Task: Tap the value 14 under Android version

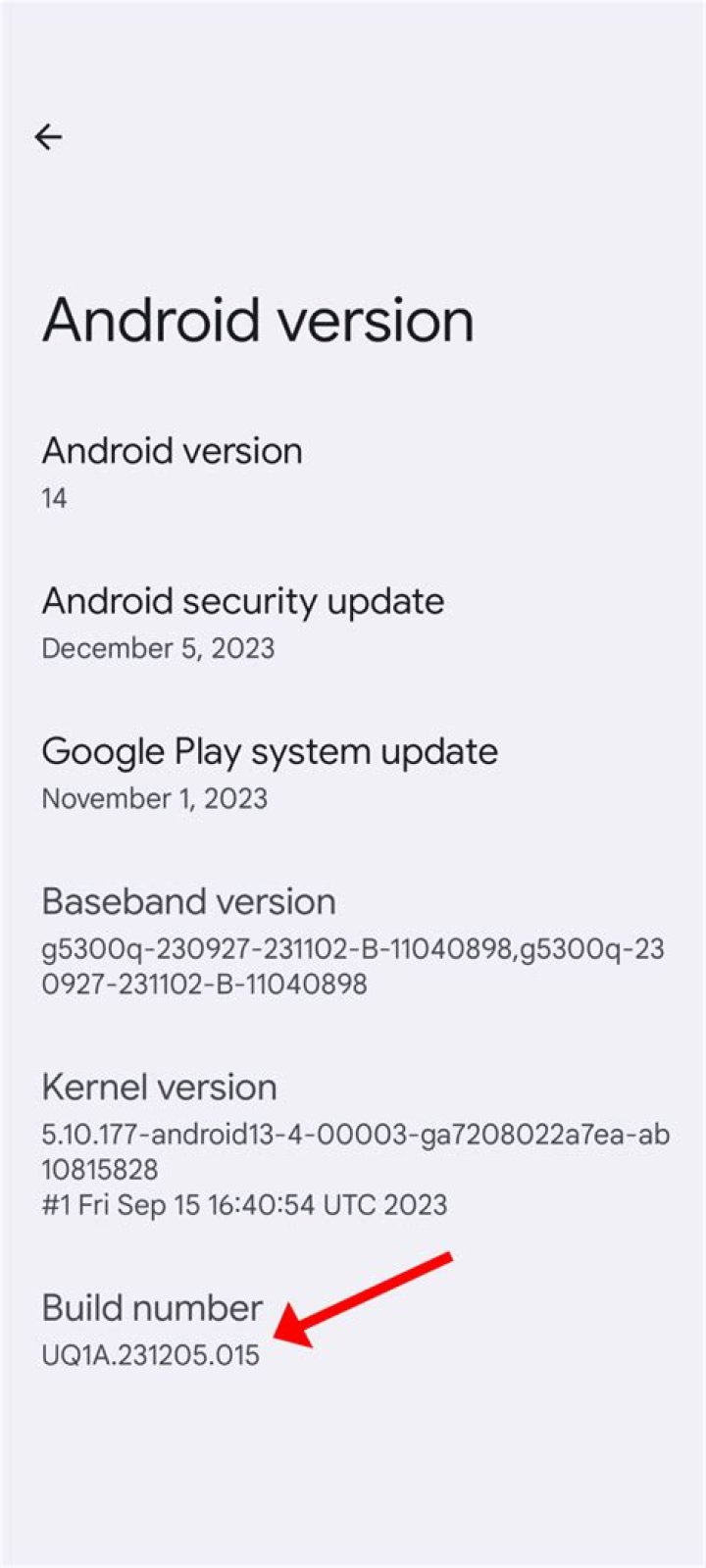Action: [53, 497]
